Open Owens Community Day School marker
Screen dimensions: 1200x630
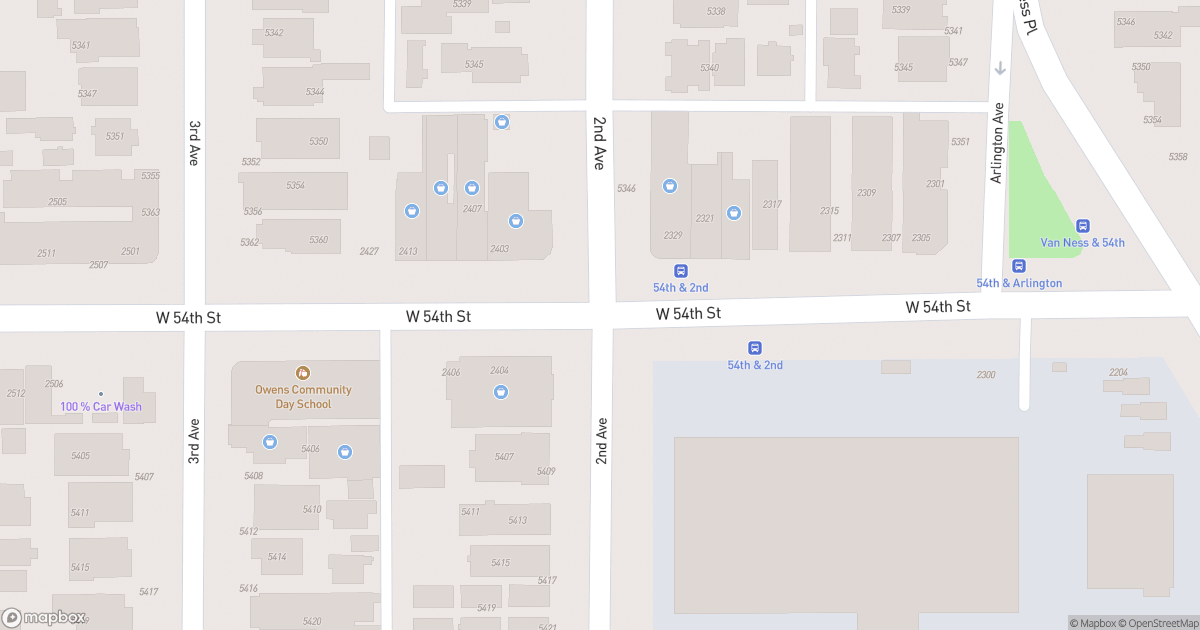coord(303,373)
